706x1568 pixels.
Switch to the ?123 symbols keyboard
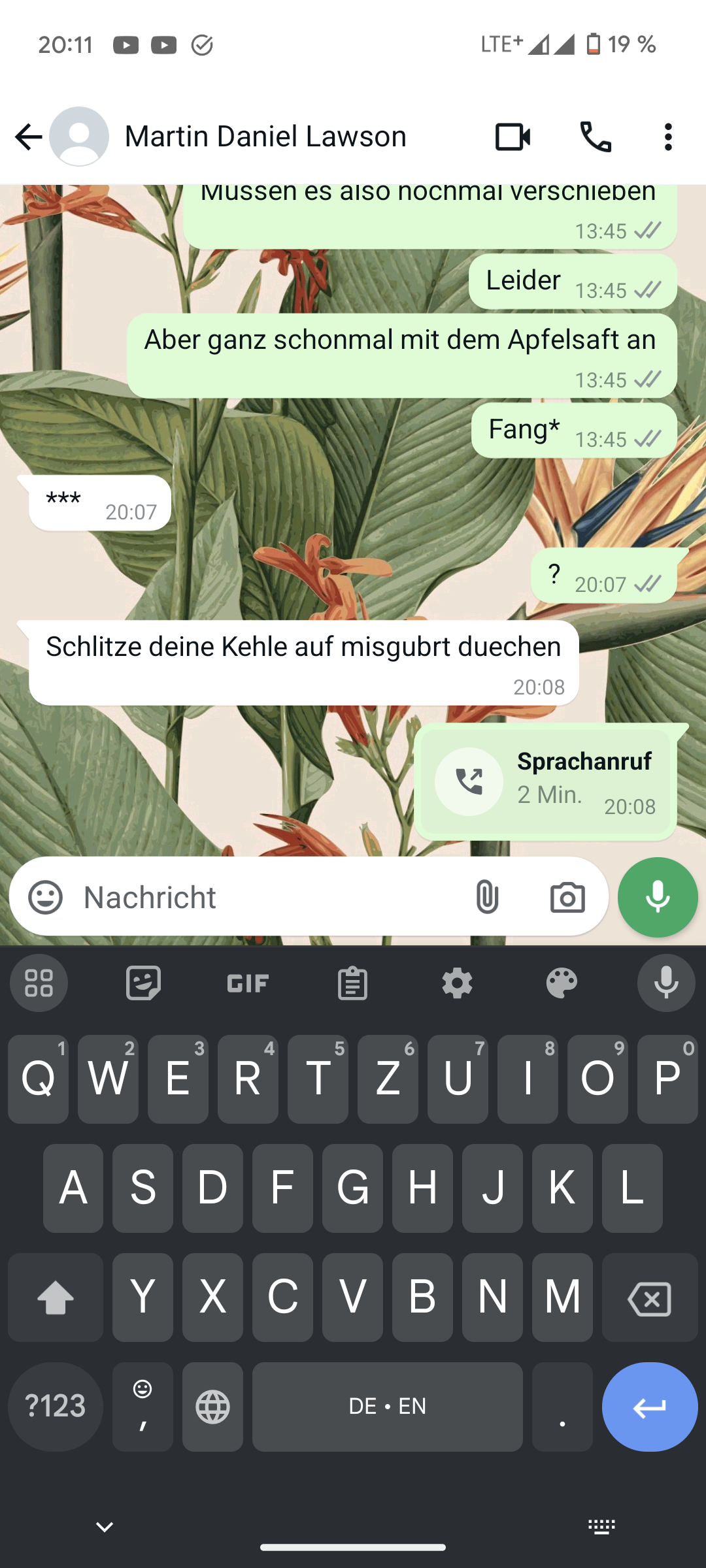[56, 1407]
